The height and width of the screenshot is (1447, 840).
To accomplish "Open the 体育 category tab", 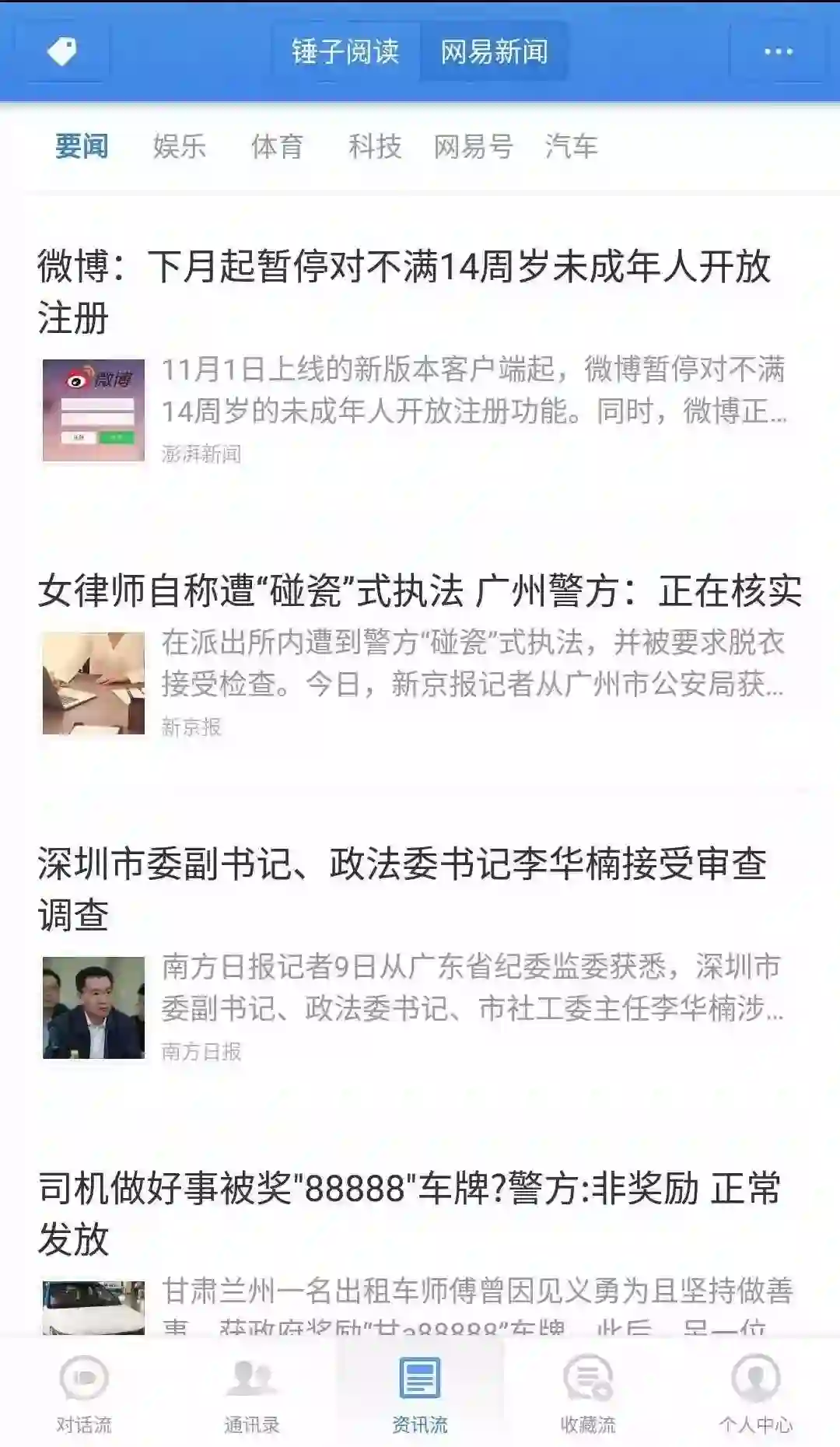I will [x=277, y=146].
